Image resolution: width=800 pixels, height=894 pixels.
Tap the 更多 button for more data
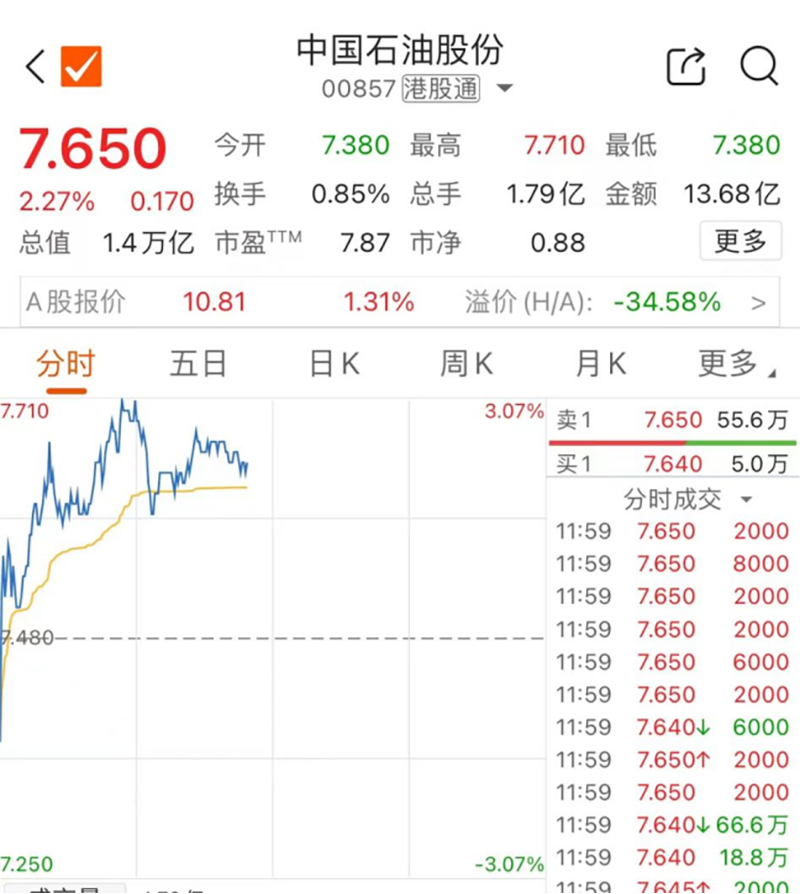740,241
